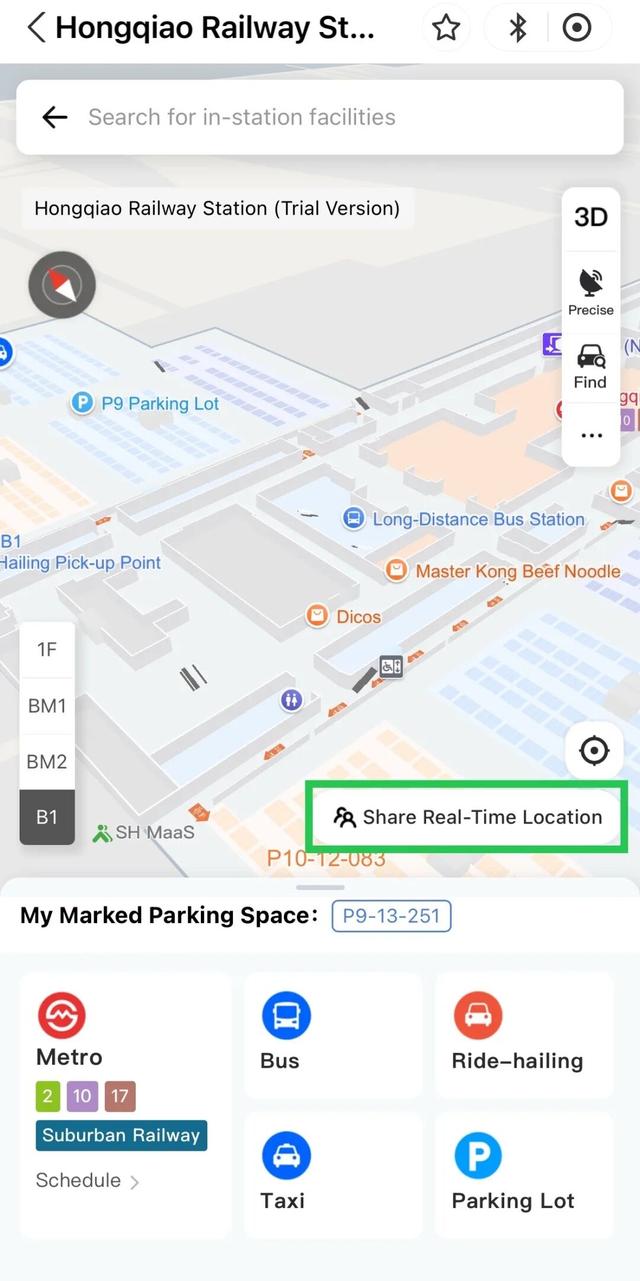Add this station to favorites with star
This screenshot has height=1281, width=640.
tap(446, 28)
